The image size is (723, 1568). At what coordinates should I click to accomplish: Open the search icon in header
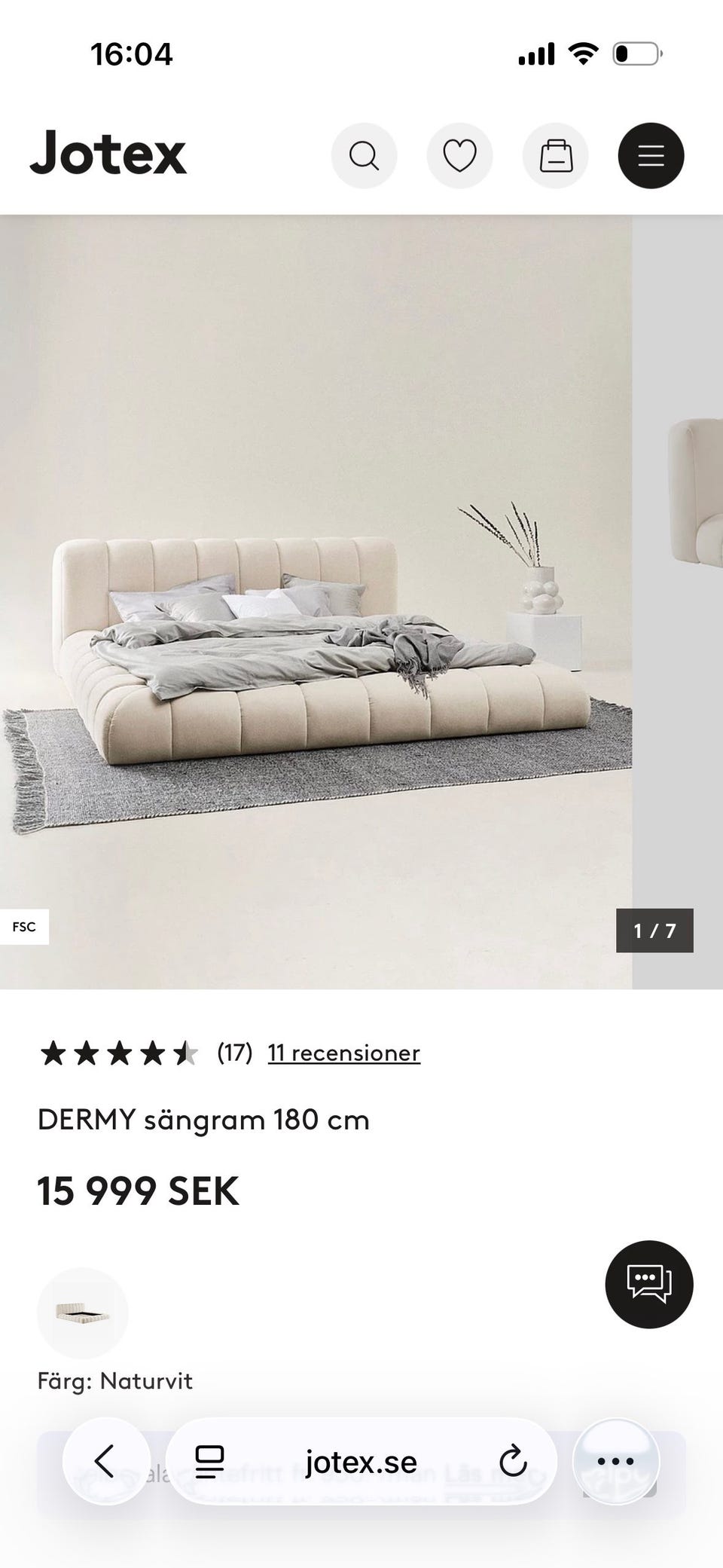[x=364, y=156]
